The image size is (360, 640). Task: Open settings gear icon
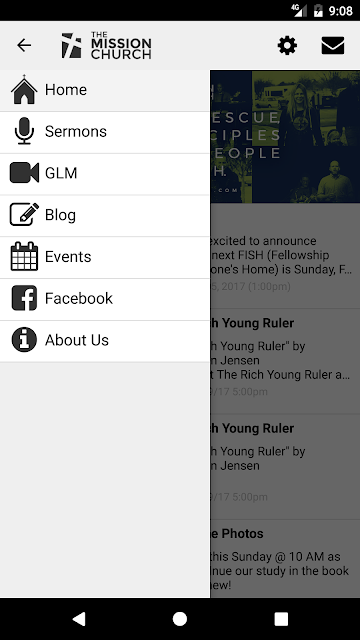pos(287,45)
